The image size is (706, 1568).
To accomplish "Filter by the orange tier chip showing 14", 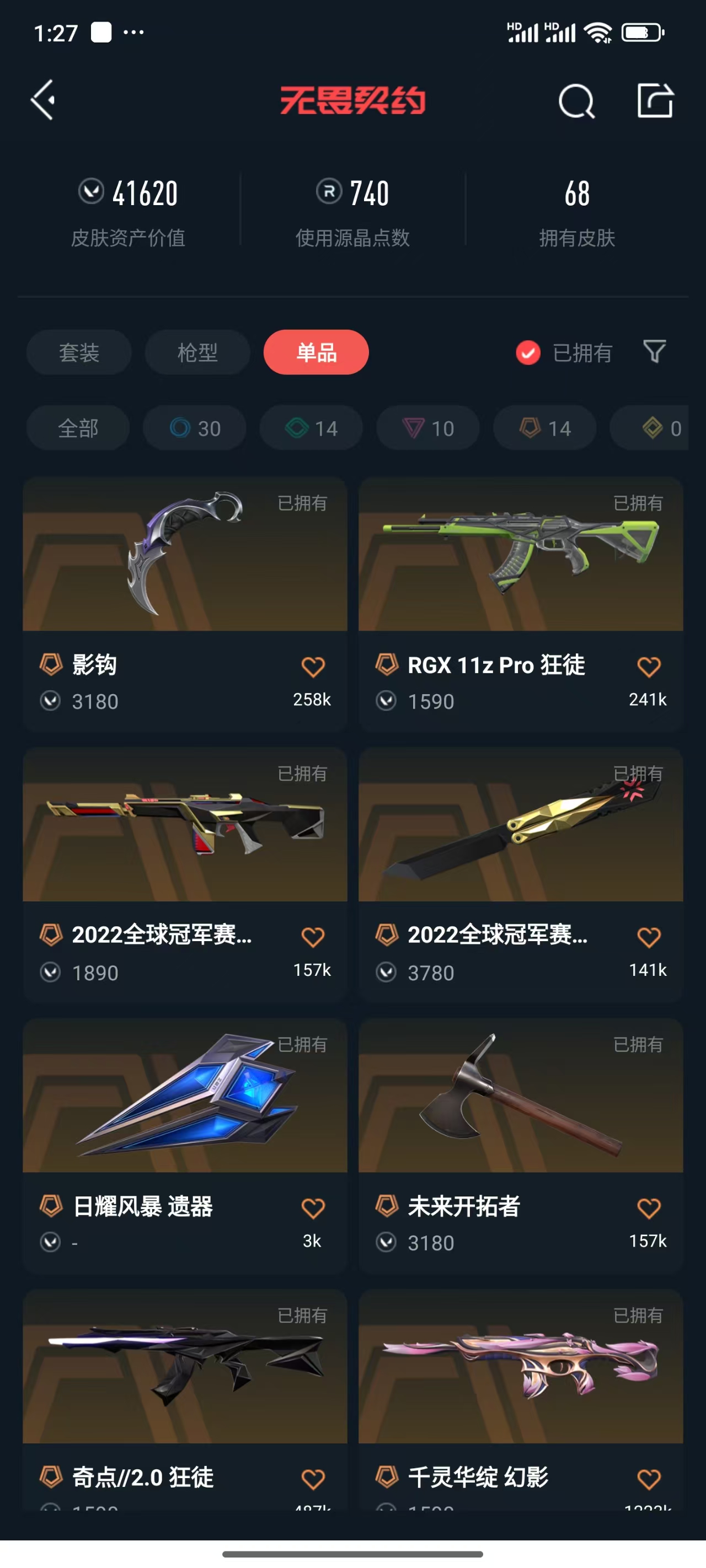I will pos(544,428).
